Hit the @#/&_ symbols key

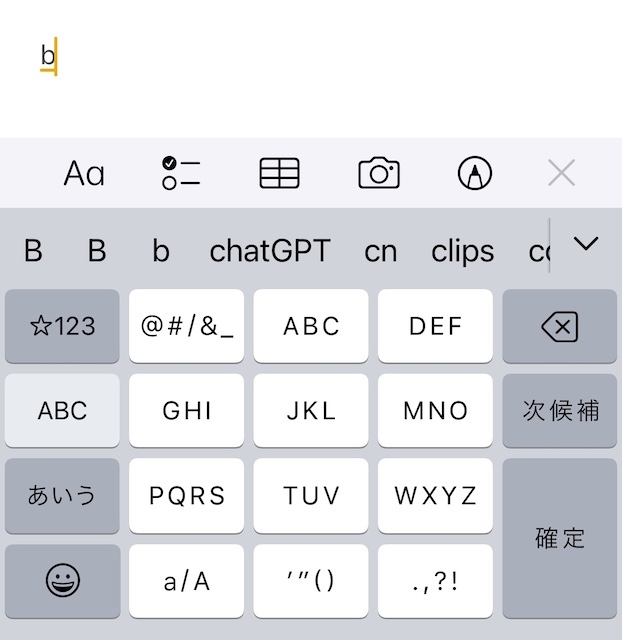(x=187, y=326)
